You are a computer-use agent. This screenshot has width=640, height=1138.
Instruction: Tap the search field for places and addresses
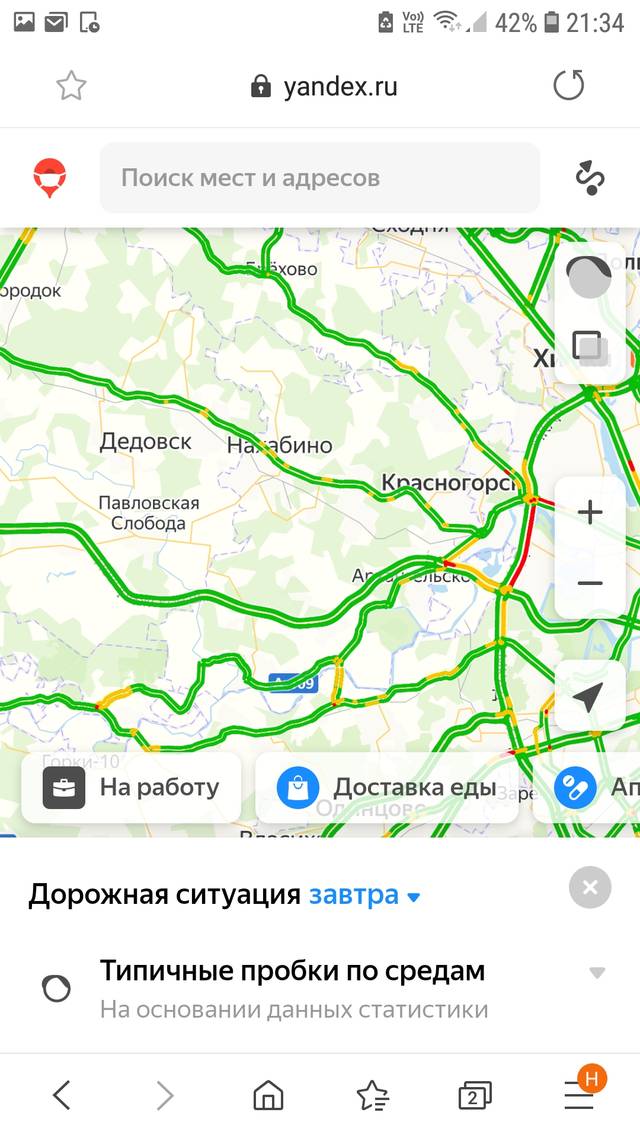coord(320,178)
